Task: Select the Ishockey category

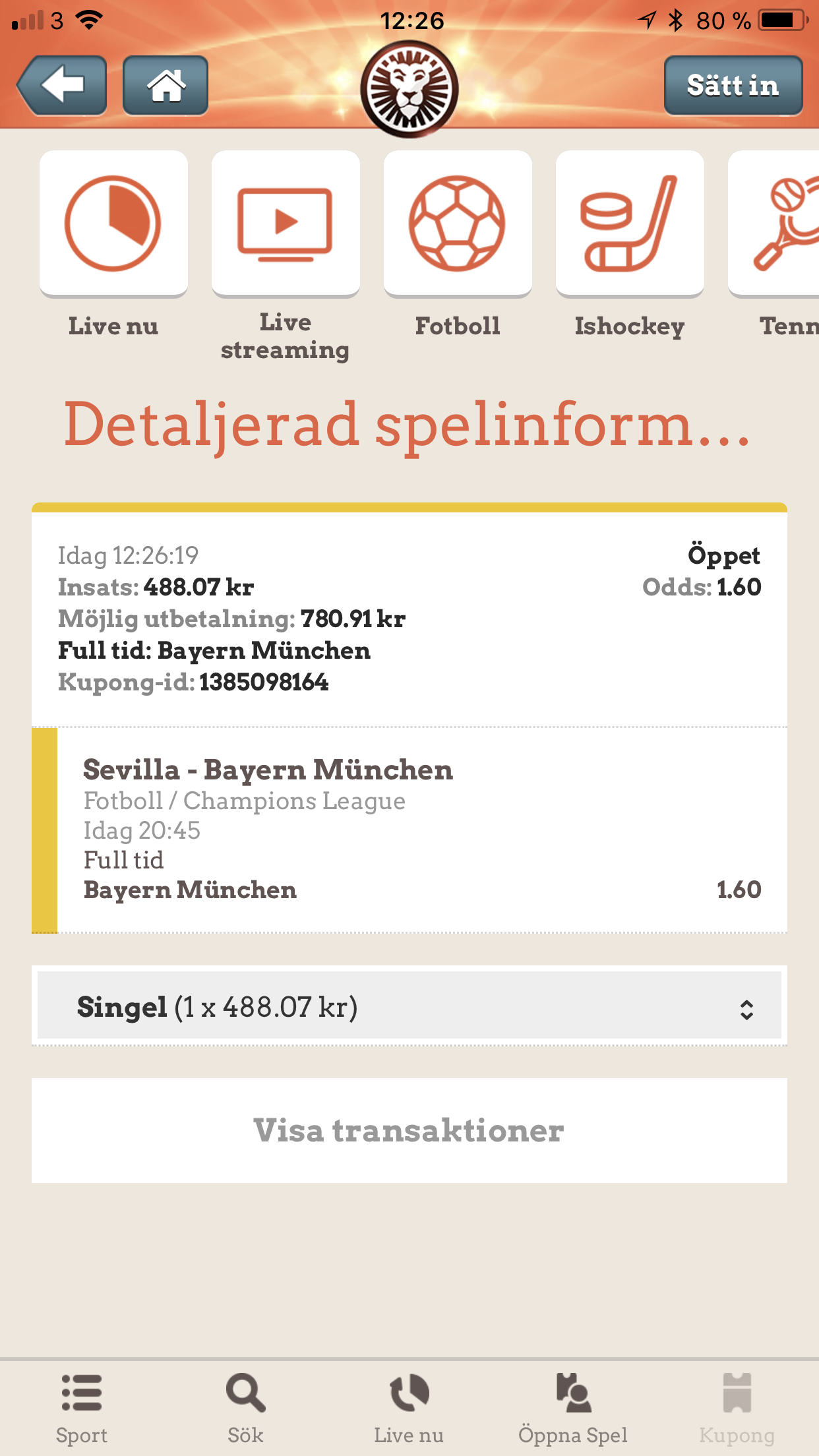Action: (x=630, y=245)
